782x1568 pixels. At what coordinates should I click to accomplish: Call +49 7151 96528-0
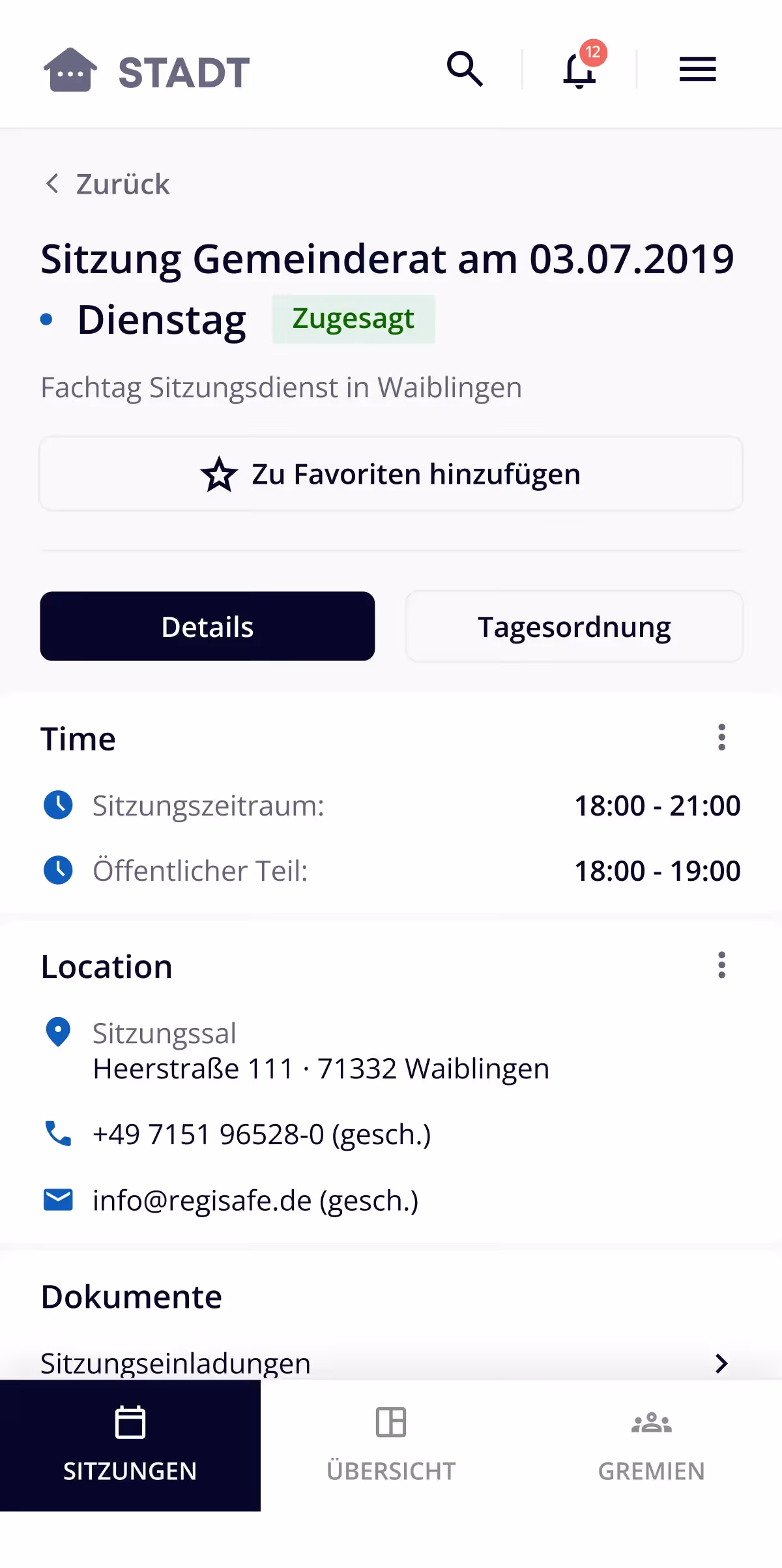(x=261, y=1134)
